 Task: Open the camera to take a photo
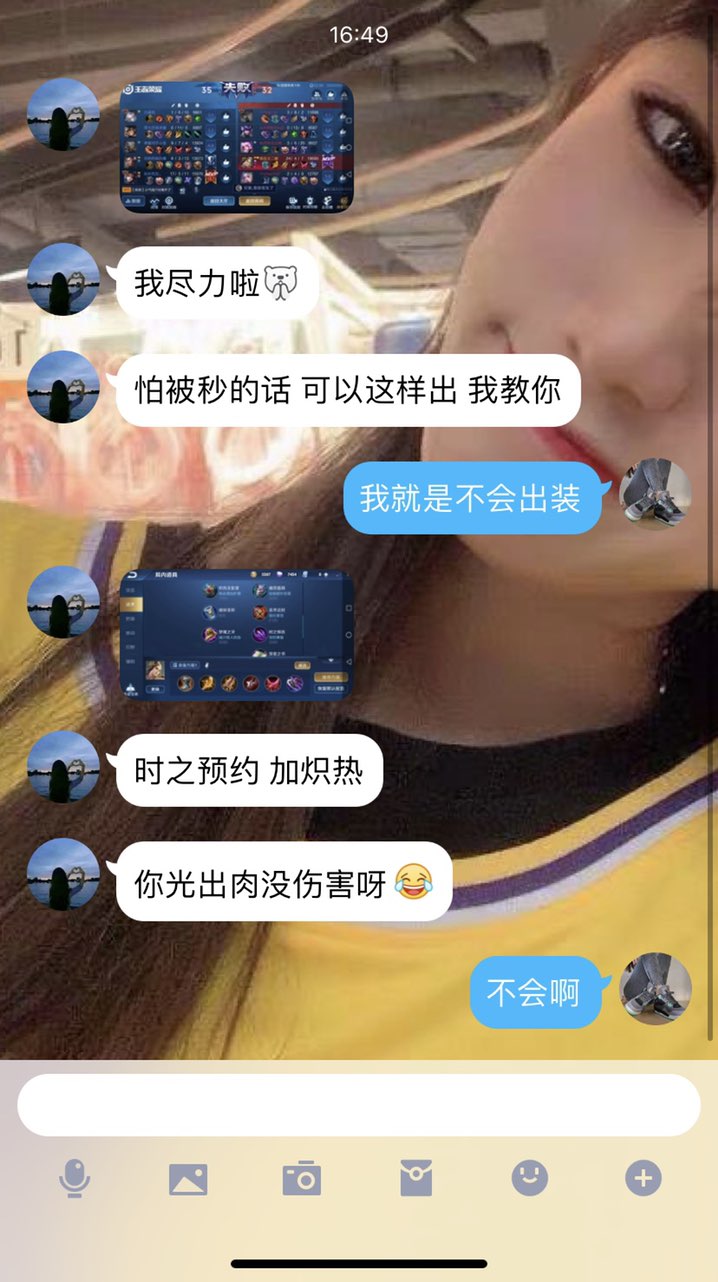[301, 1179]
